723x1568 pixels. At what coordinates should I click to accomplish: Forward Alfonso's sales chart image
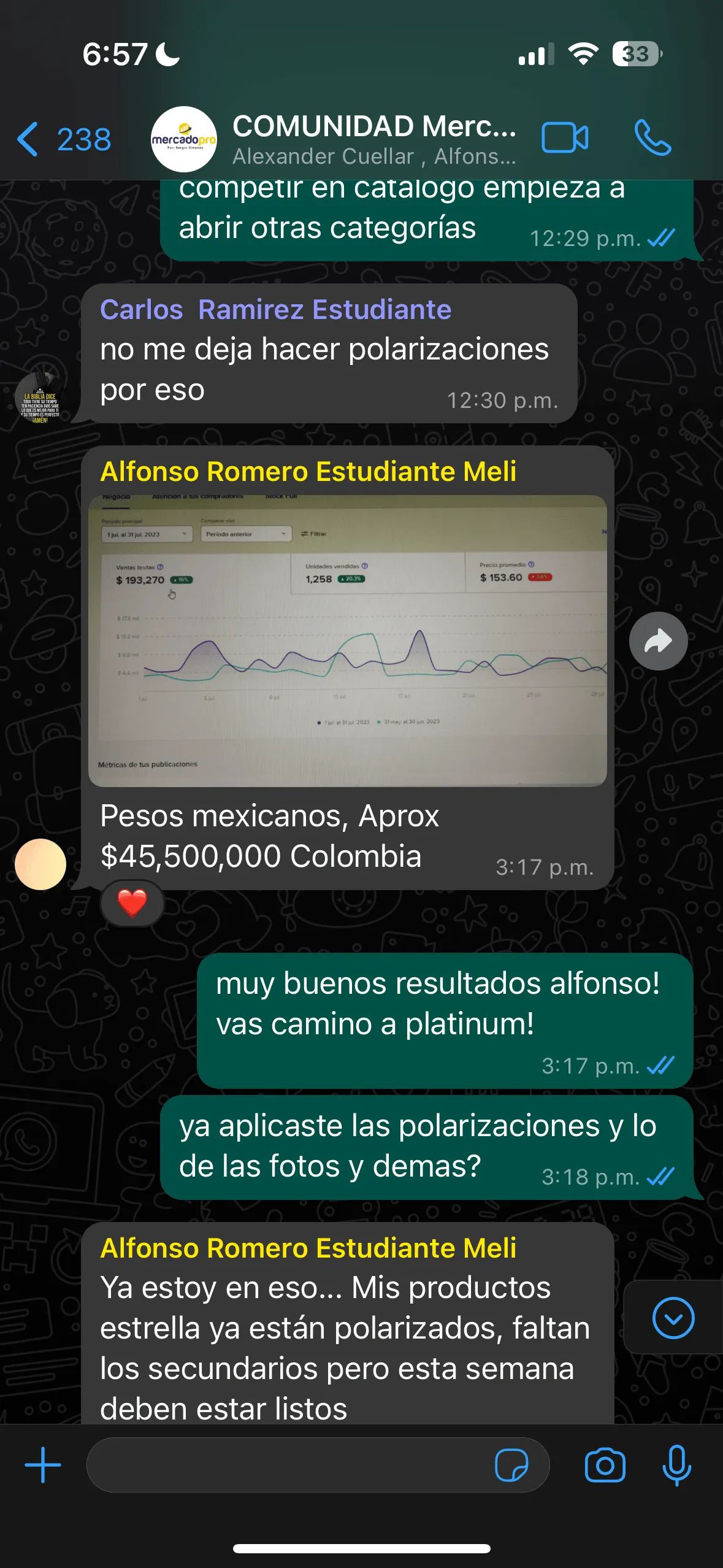(658, 641)
